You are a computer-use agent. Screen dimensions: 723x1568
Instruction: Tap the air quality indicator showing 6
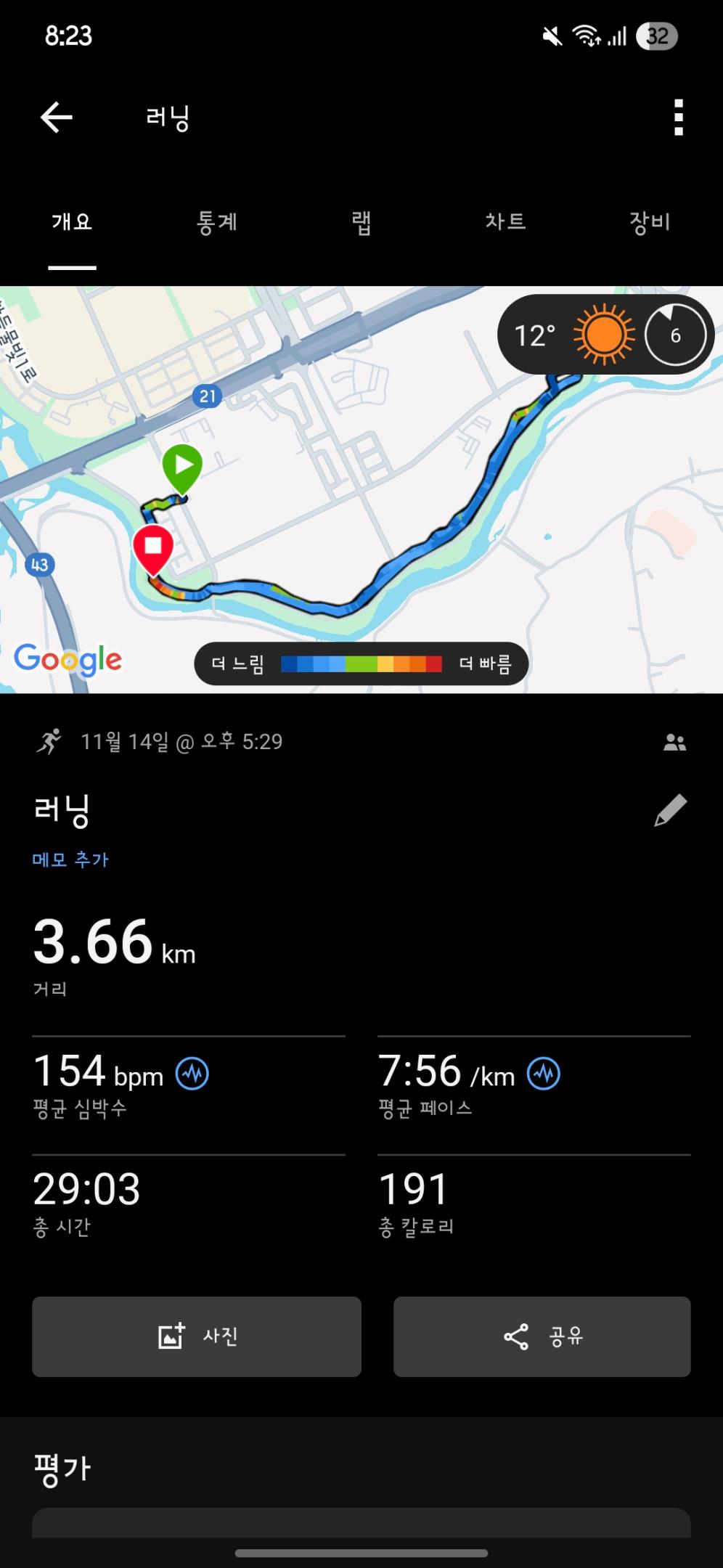[674, 333]
